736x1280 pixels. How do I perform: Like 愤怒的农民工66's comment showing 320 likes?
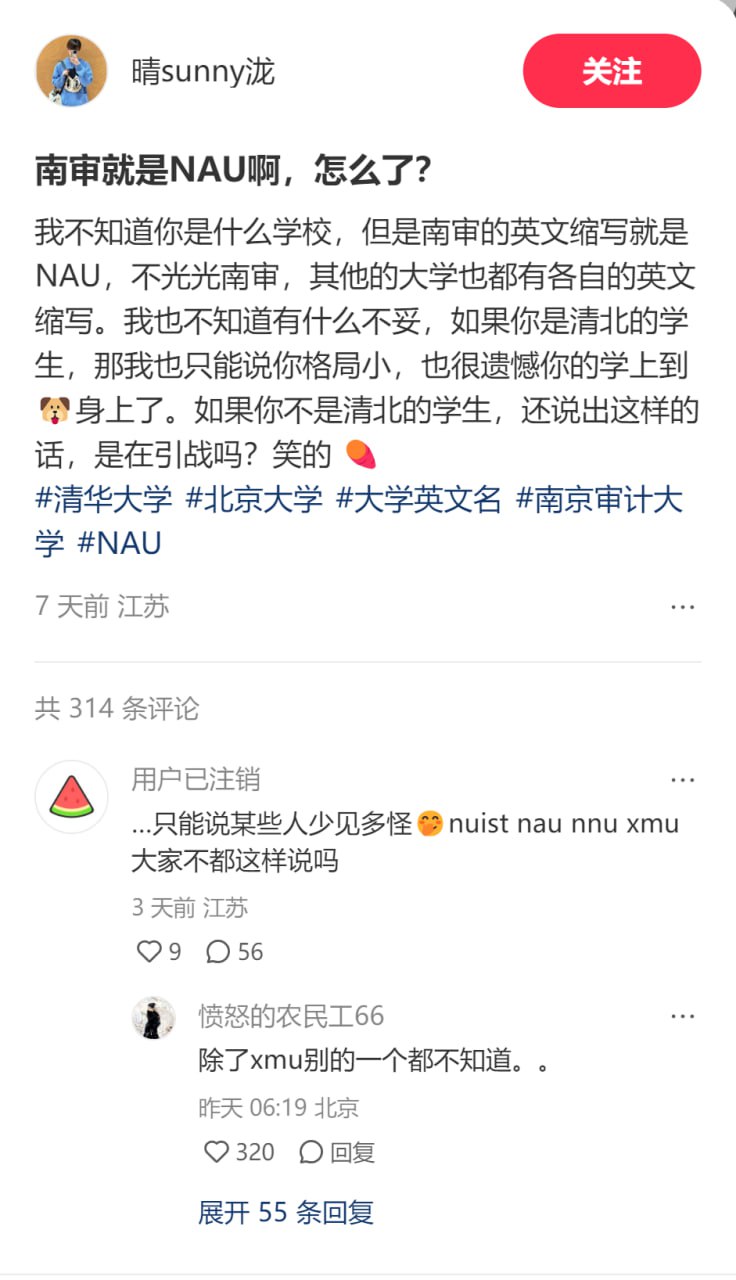(216, 1152)
